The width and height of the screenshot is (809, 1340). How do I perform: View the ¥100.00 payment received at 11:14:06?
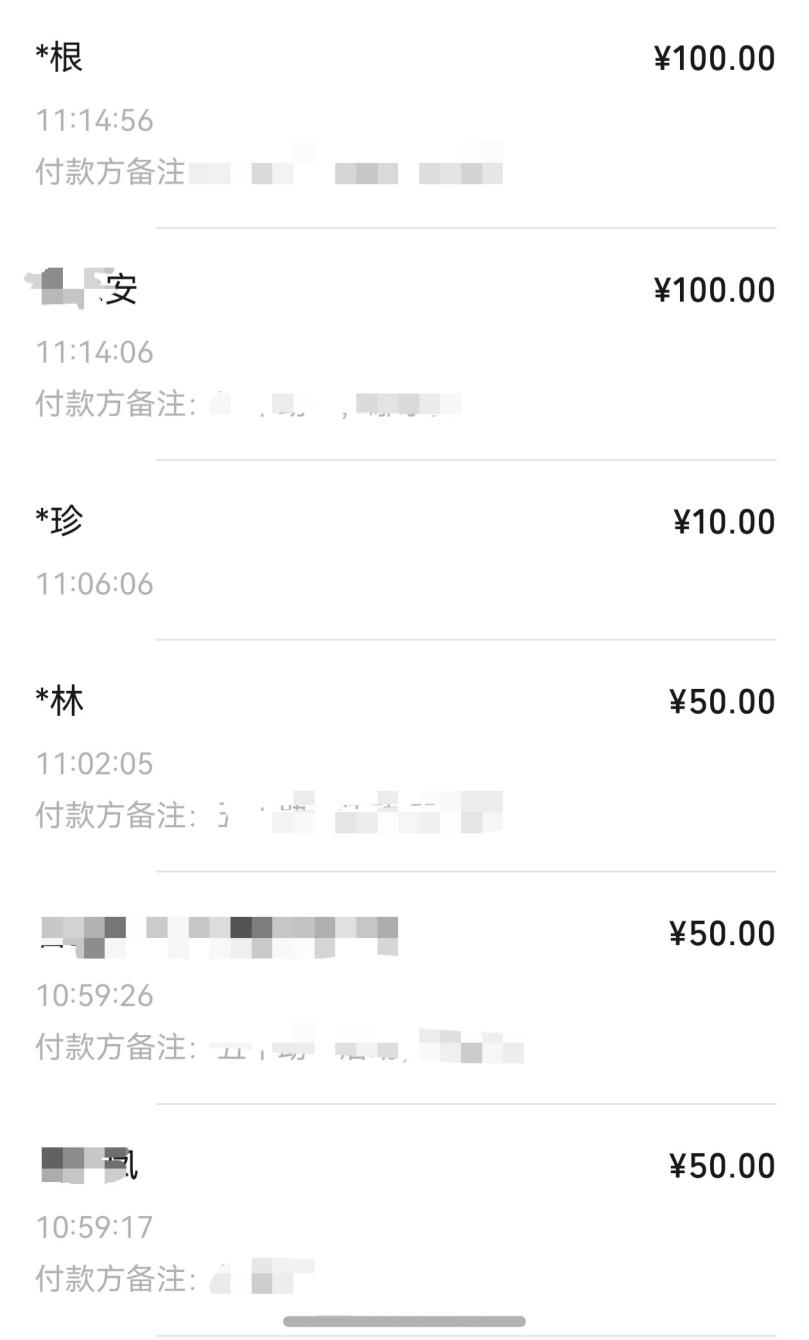click(x=404, y=345)
